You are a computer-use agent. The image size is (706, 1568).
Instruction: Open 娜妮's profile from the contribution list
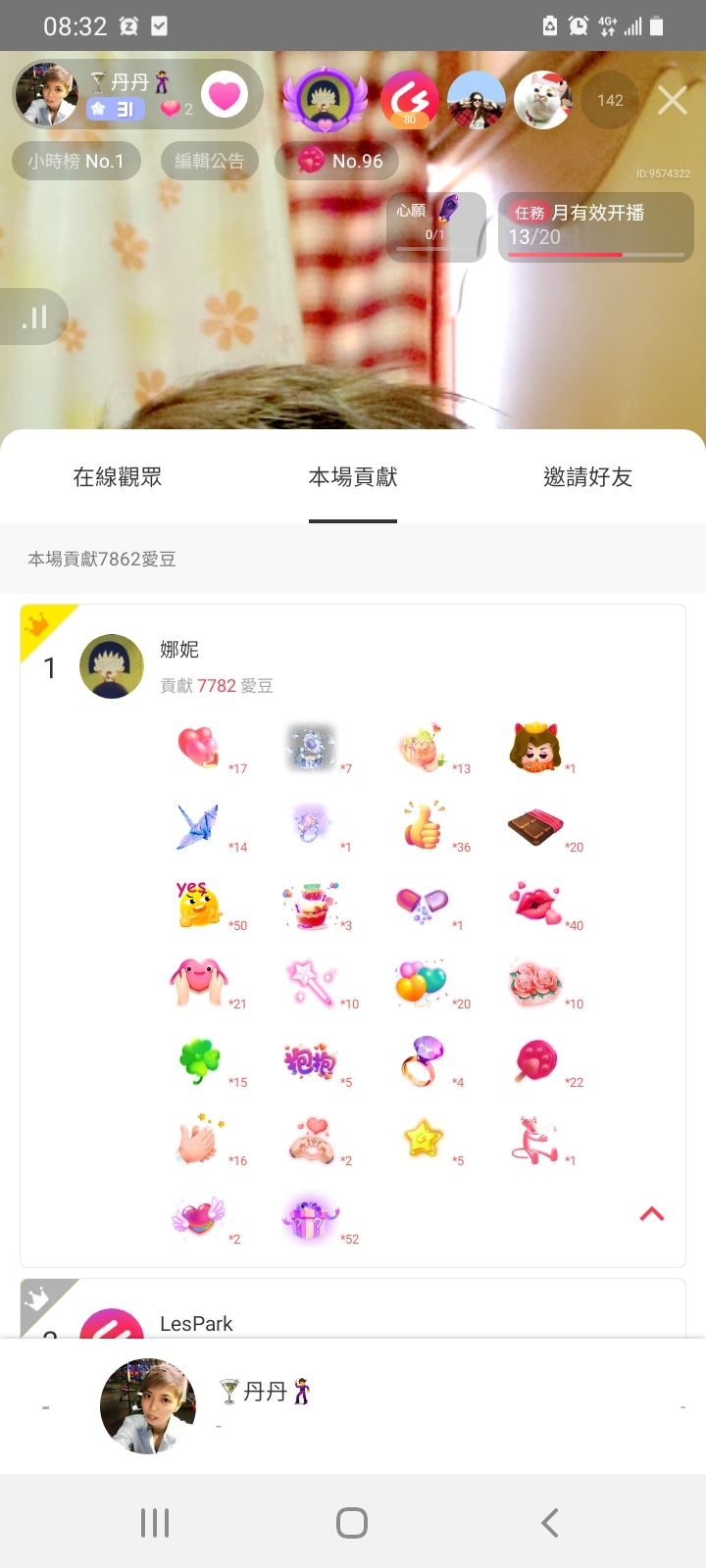[112, 666]
